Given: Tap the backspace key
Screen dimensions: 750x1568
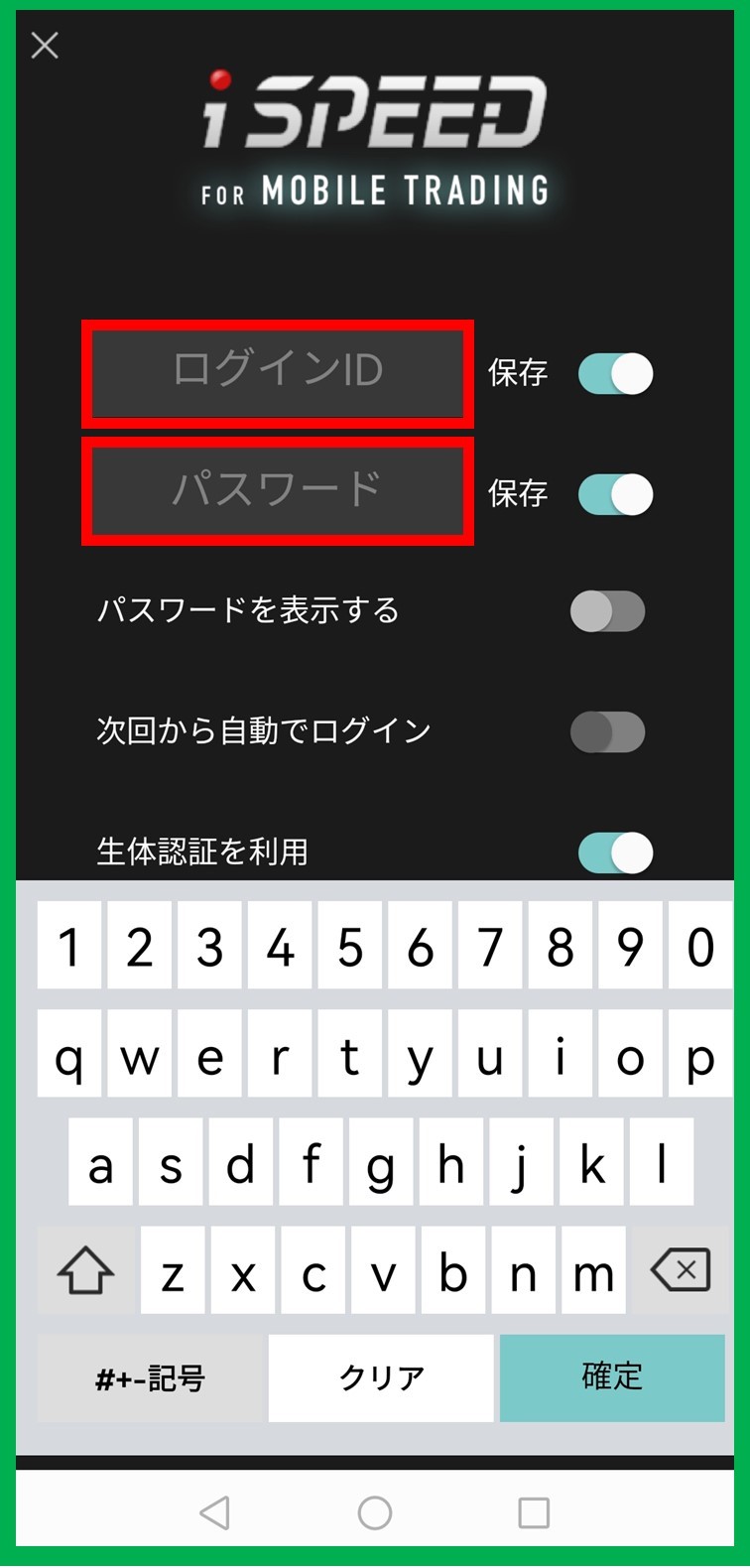Looking at the screenshot, I should tap(681, 1270).
